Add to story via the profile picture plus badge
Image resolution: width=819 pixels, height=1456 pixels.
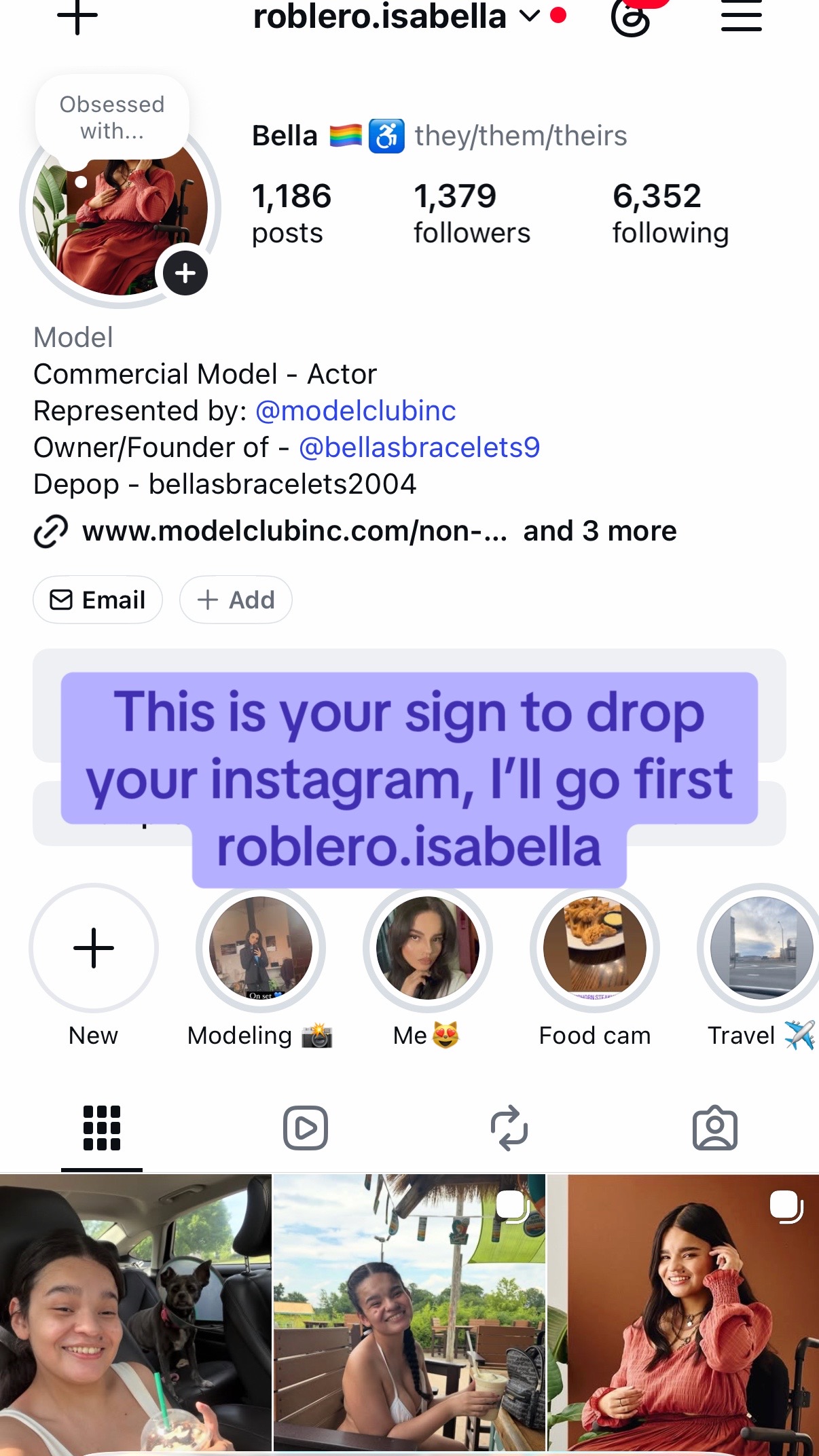click(185, 273)
